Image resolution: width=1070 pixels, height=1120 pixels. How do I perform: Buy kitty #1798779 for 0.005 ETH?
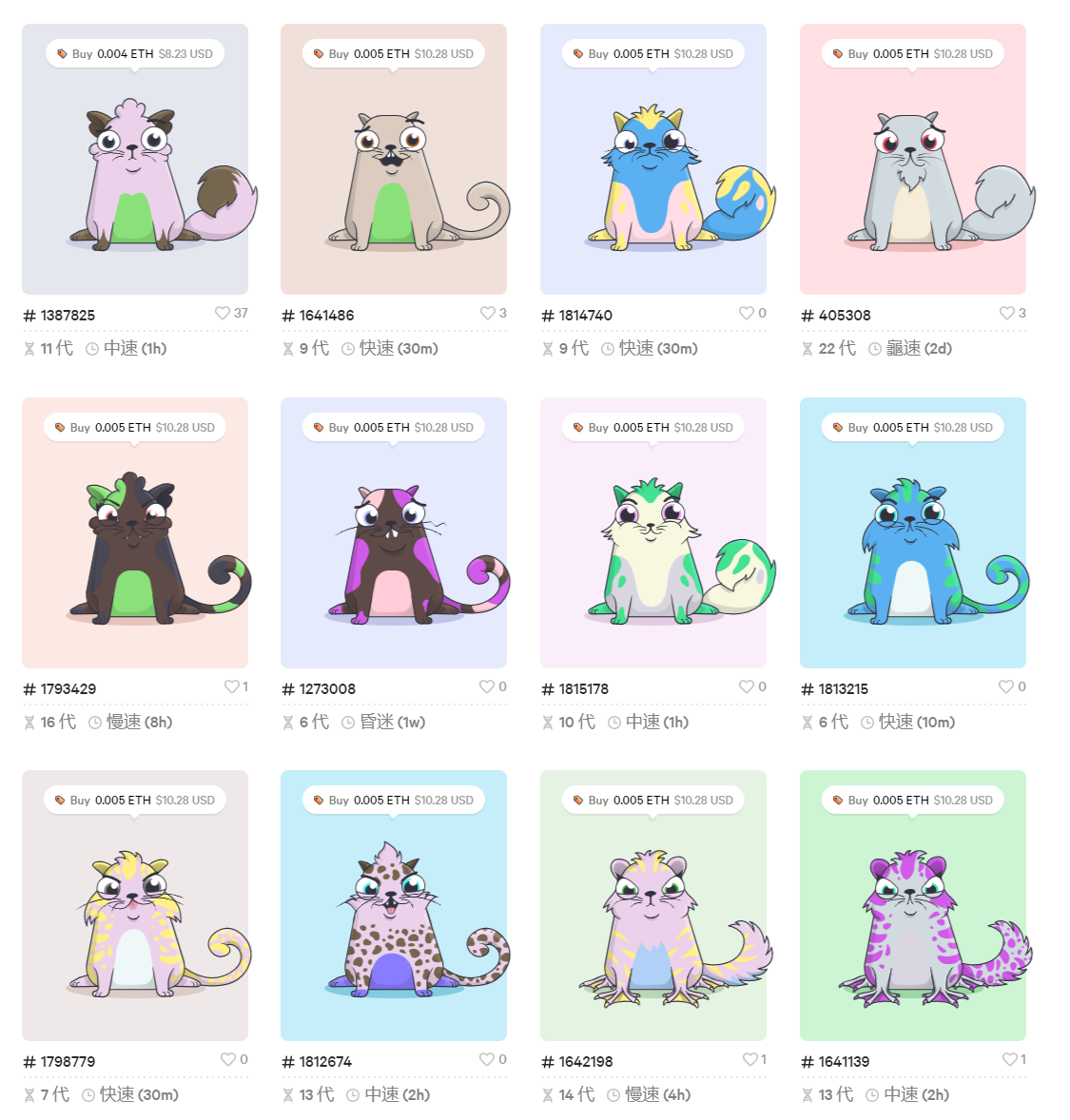tap(134, 801)
